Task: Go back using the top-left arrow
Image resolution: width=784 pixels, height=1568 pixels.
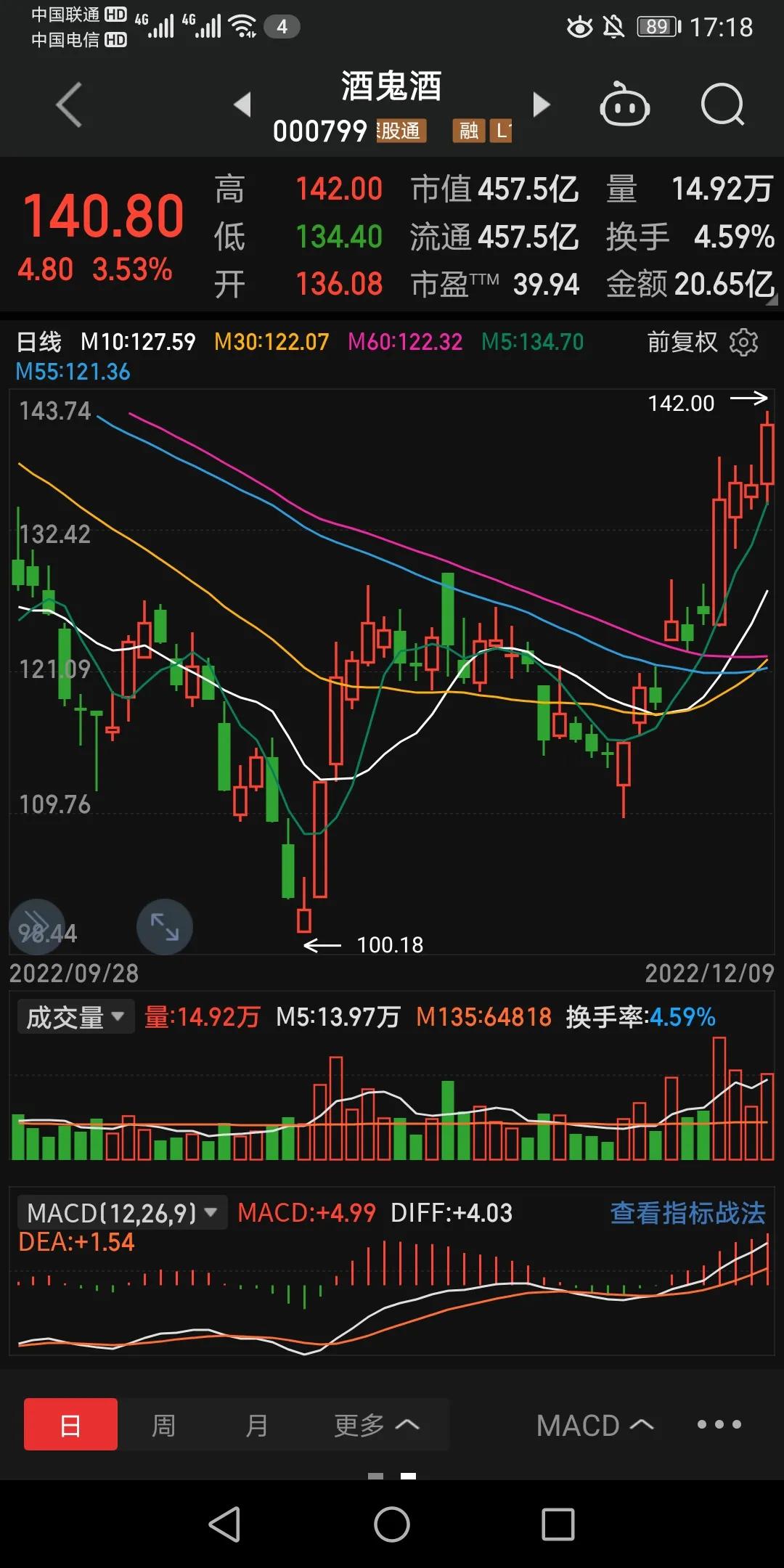Action: click(x=69, y=105)
